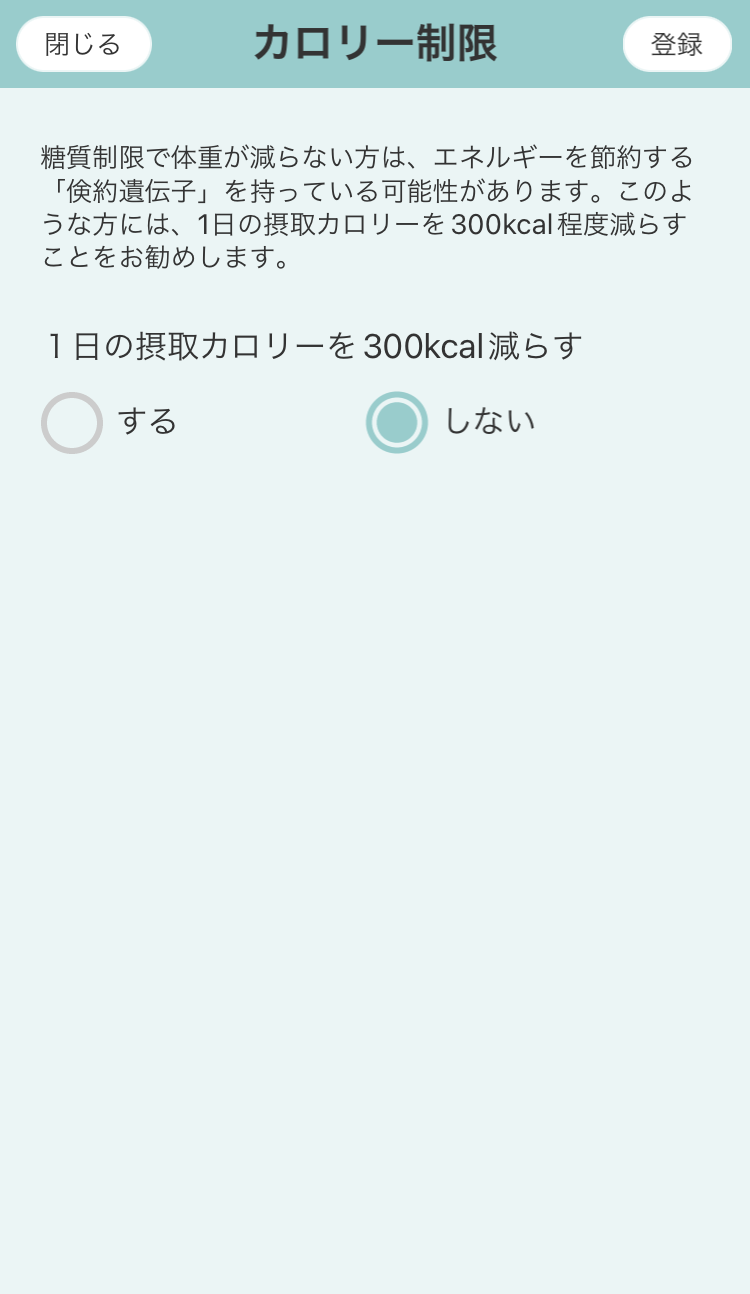
Task: Select the する radio option
Action: (72, 422)
